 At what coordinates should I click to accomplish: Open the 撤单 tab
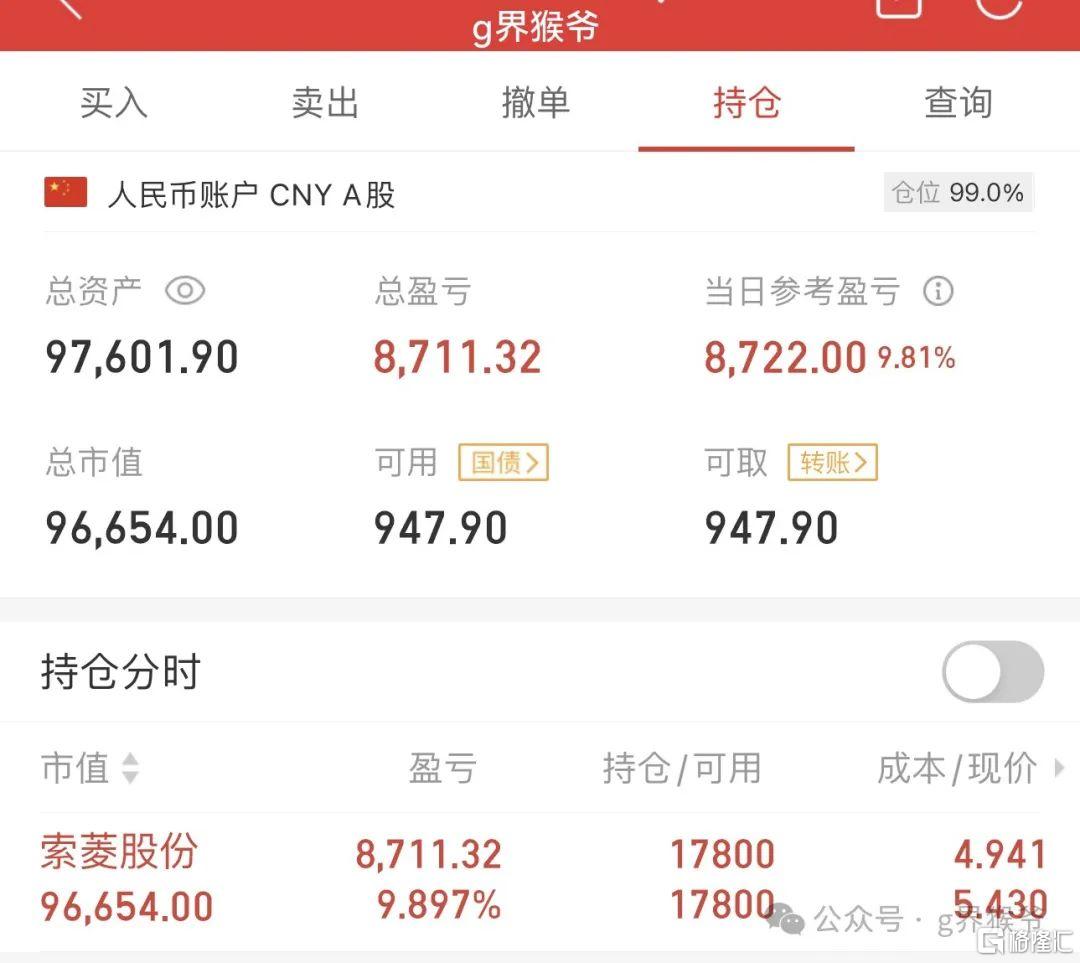[536, 103]
